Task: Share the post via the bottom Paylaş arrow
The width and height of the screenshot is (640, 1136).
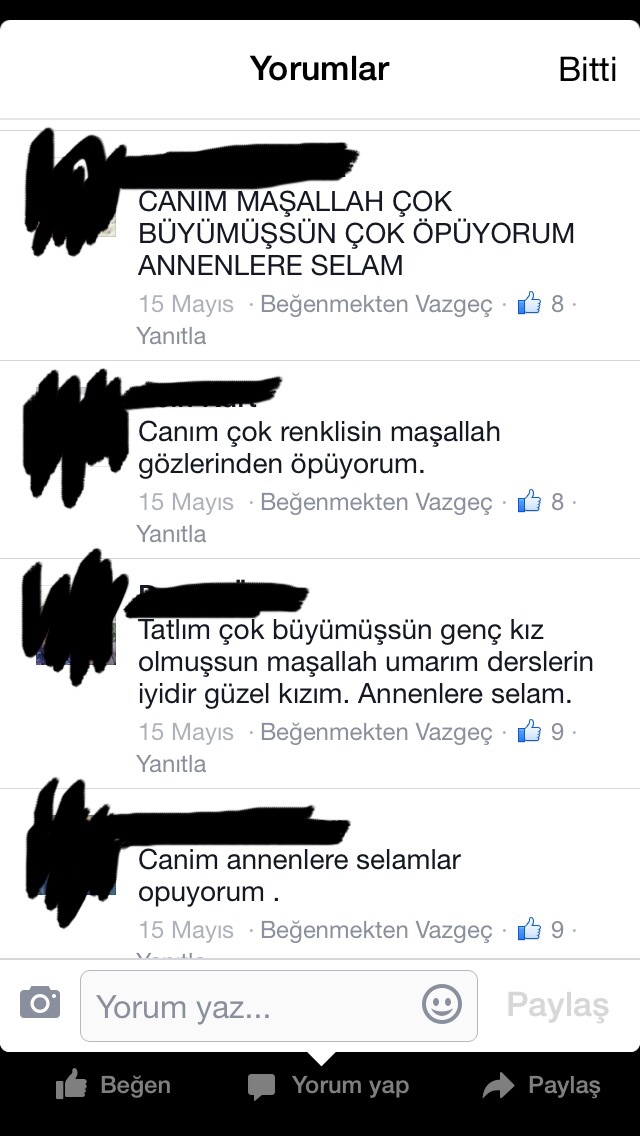Action: pyautogui.click(x=541, y=1085)
